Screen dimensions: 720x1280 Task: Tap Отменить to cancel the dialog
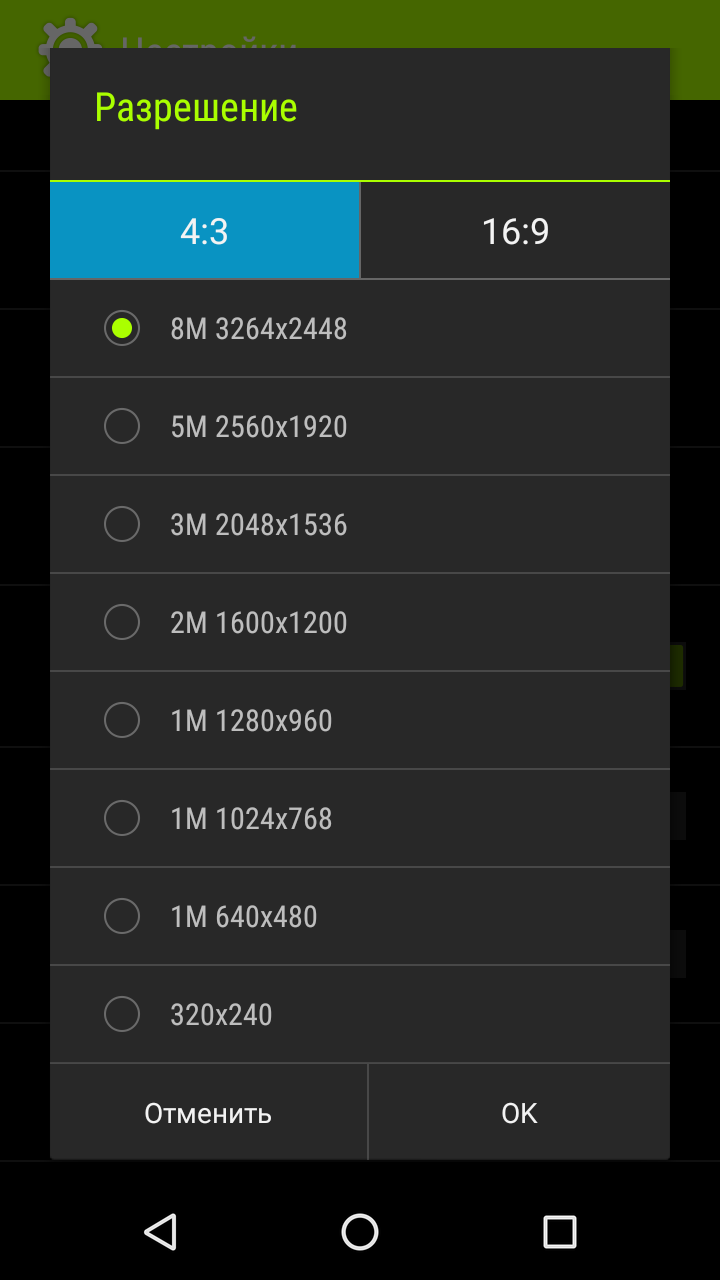click(x=208, y=1113)
